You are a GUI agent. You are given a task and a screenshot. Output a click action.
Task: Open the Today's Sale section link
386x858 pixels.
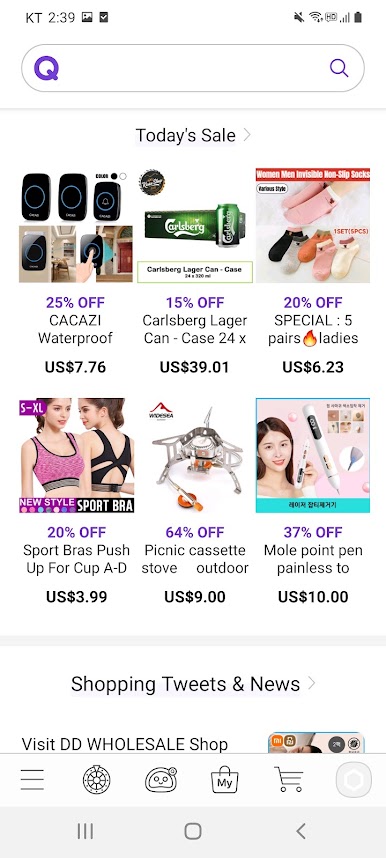click(193, 135)
